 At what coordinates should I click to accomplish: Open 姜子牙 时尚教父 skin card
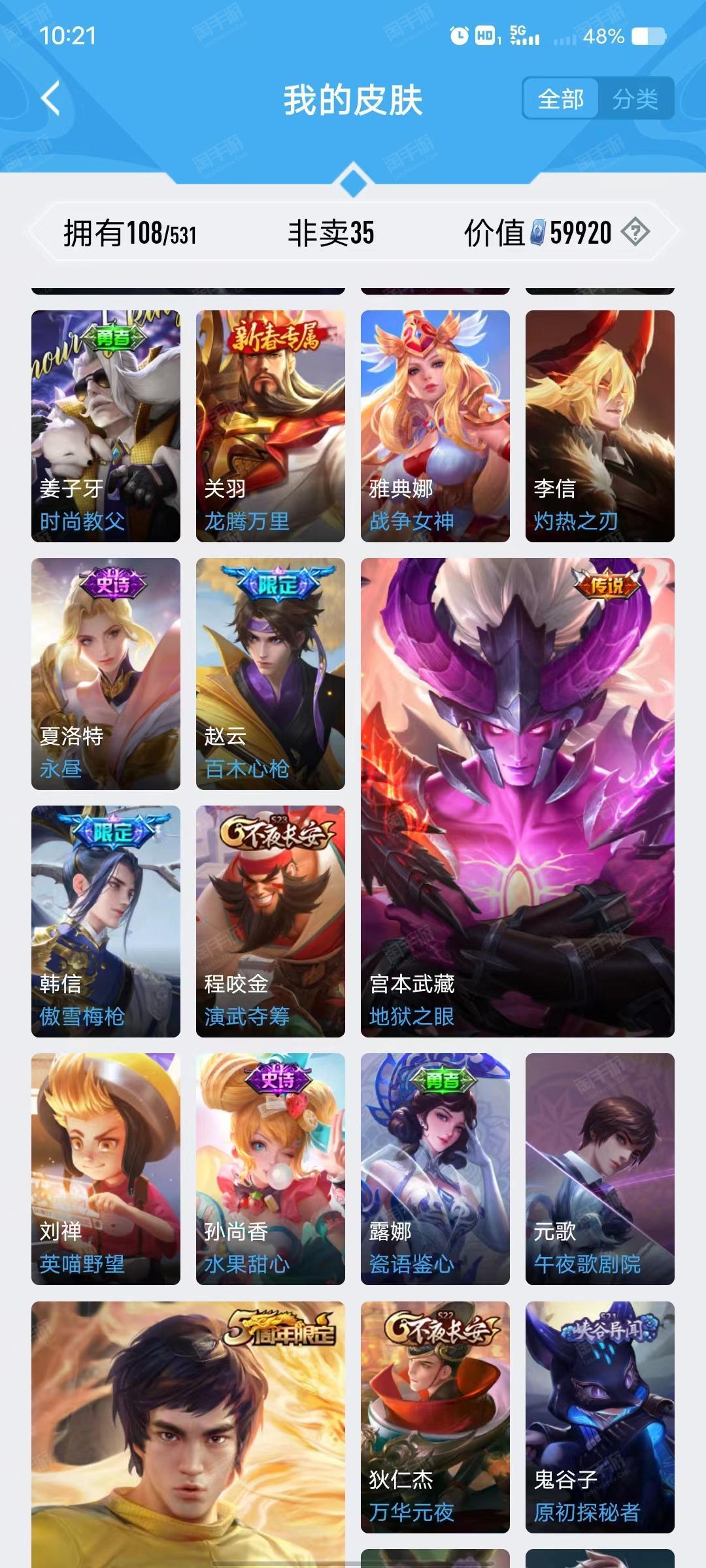[x=106, y=426]
